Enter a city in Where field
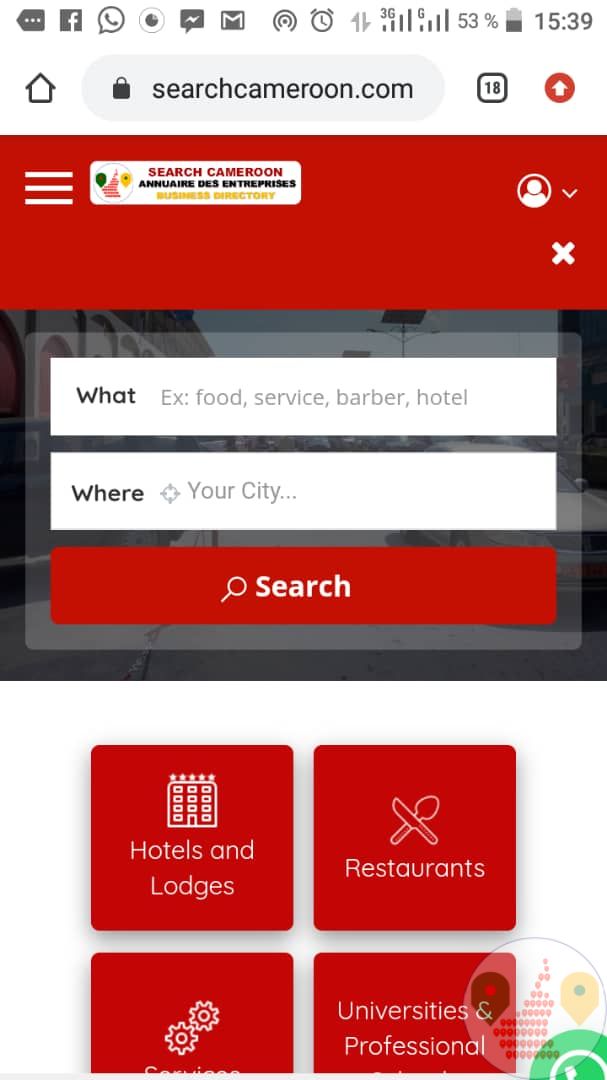The width and height of the screenshot is (607, 1080). tap(303, 491)
